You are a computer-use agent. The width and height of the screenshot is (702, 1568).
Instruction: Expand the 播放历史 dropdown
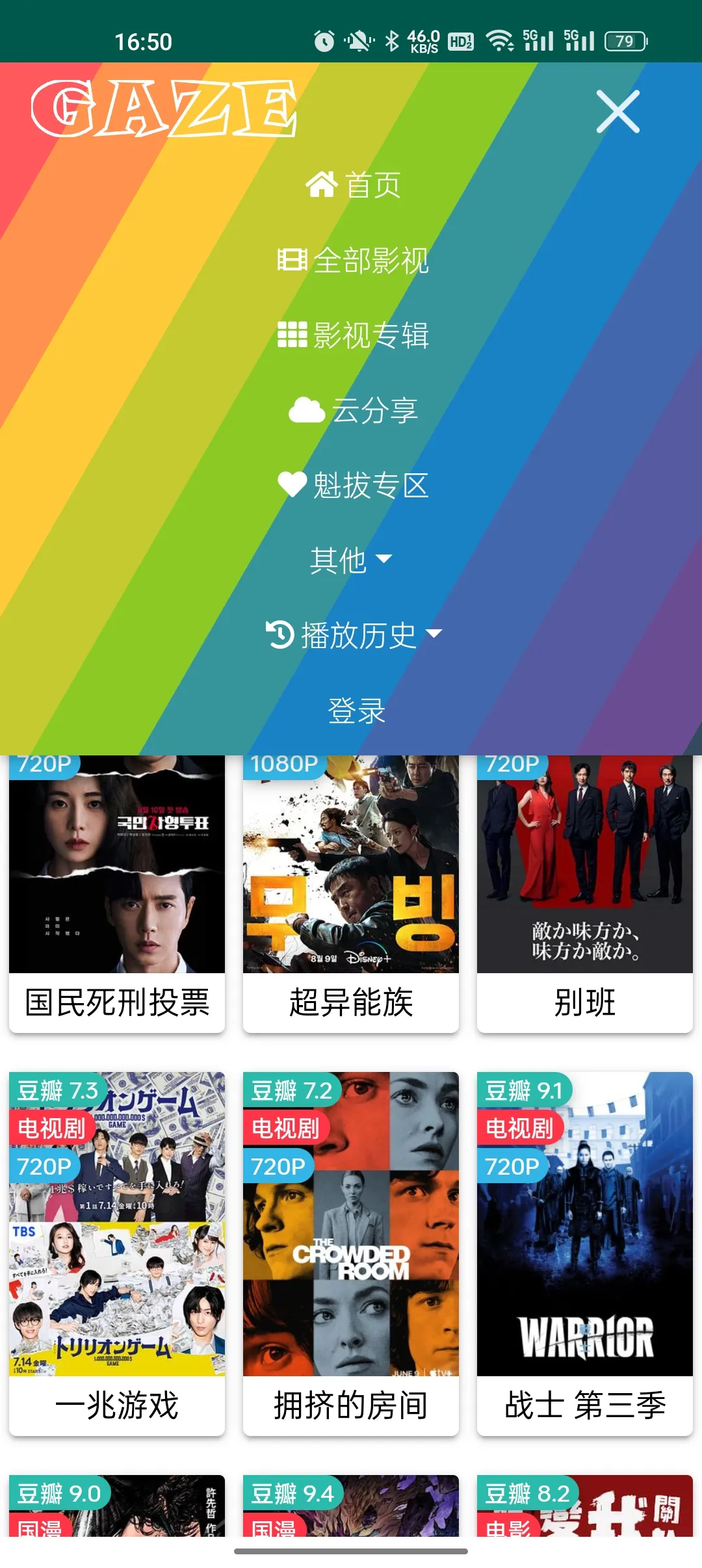coord(434,634)
